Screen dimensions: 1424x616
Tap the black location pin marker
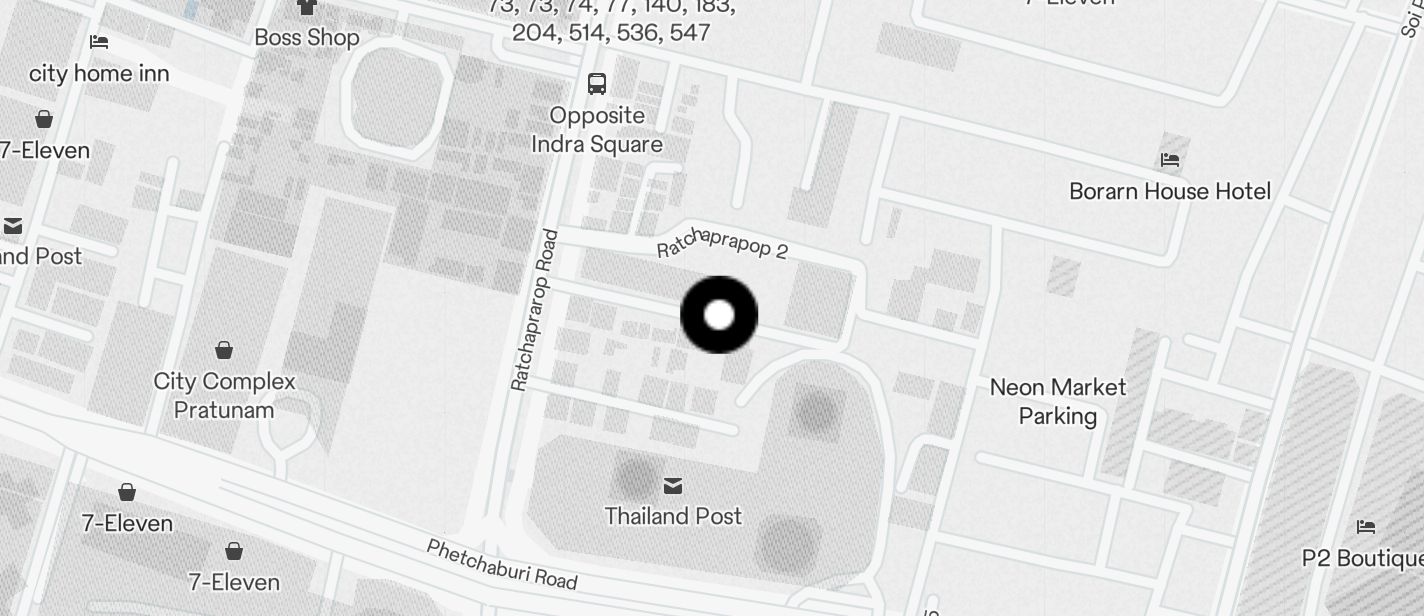[719, 315]
